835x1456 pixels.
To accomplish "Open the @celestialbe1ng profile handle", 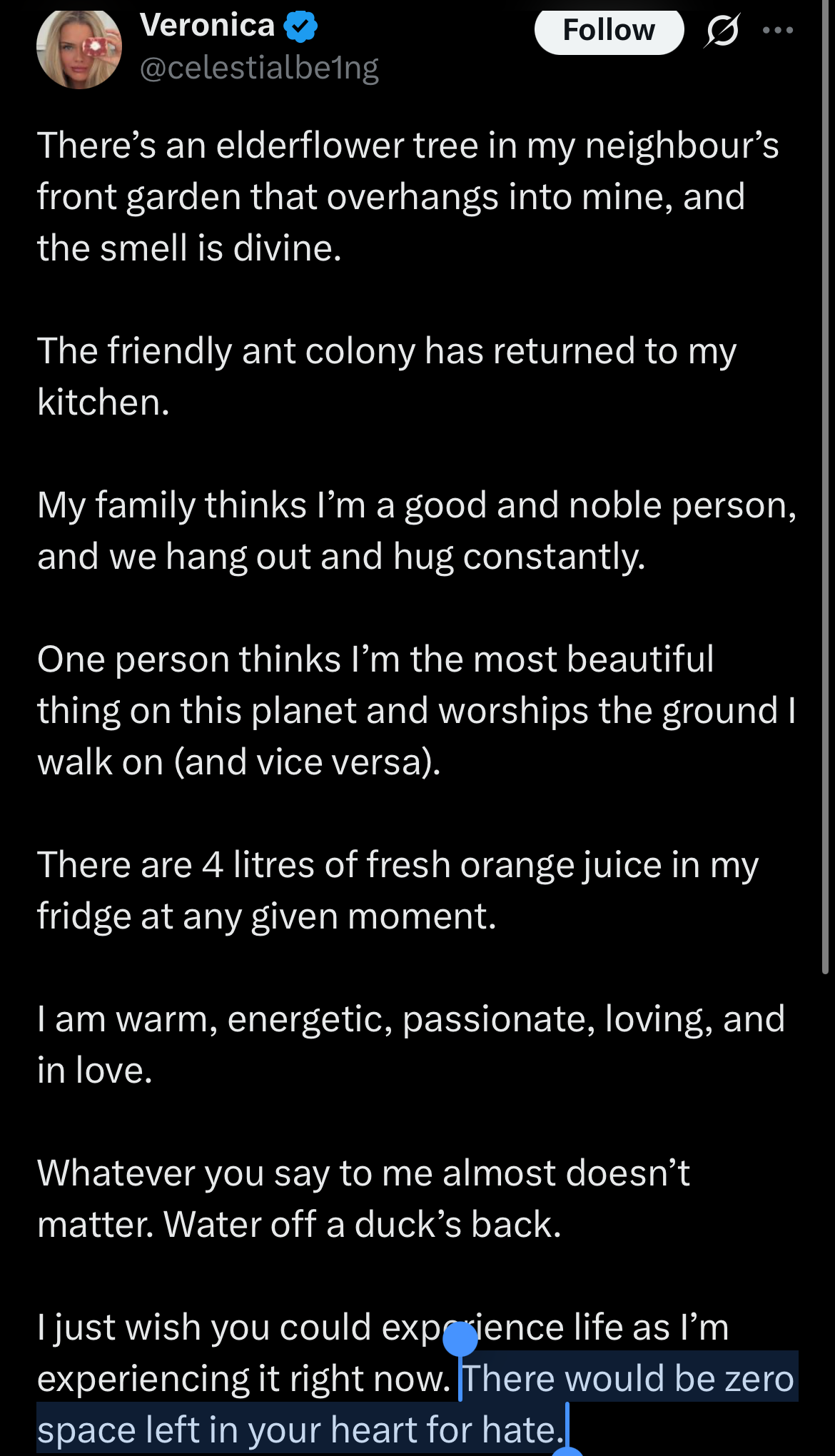I will pyautogui.click(x=259, y=68).
